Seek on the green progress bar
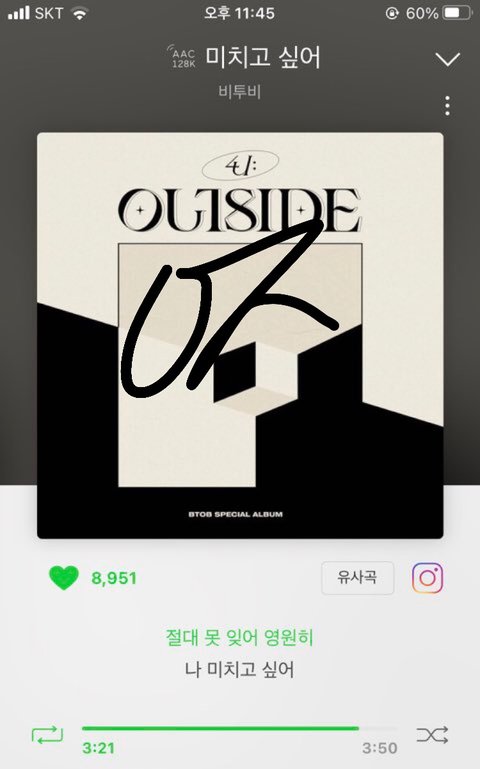480x769 pixels. [240, 728]
